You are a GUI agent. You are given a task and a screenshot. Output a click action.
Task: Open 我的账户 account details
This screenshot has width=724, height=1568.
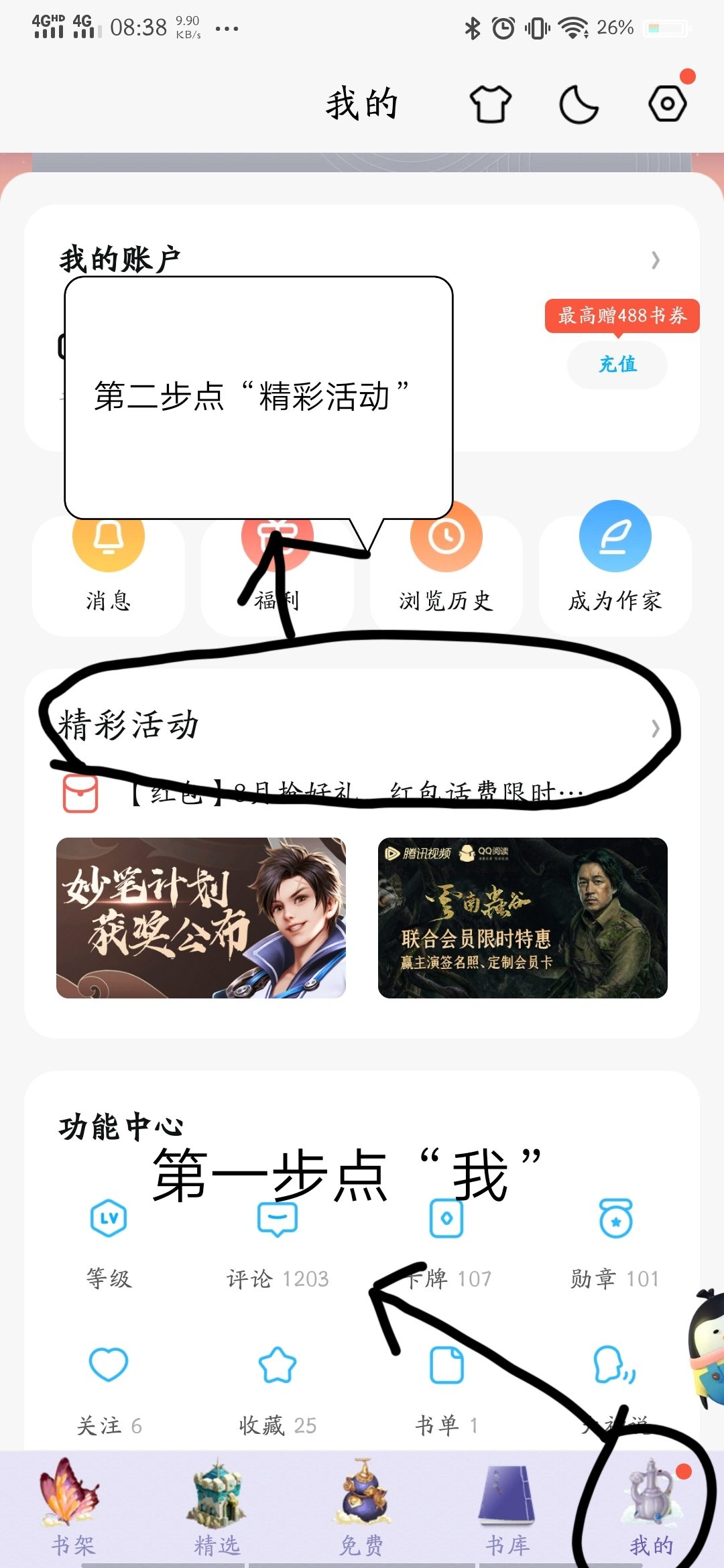(x=655, y=260)
